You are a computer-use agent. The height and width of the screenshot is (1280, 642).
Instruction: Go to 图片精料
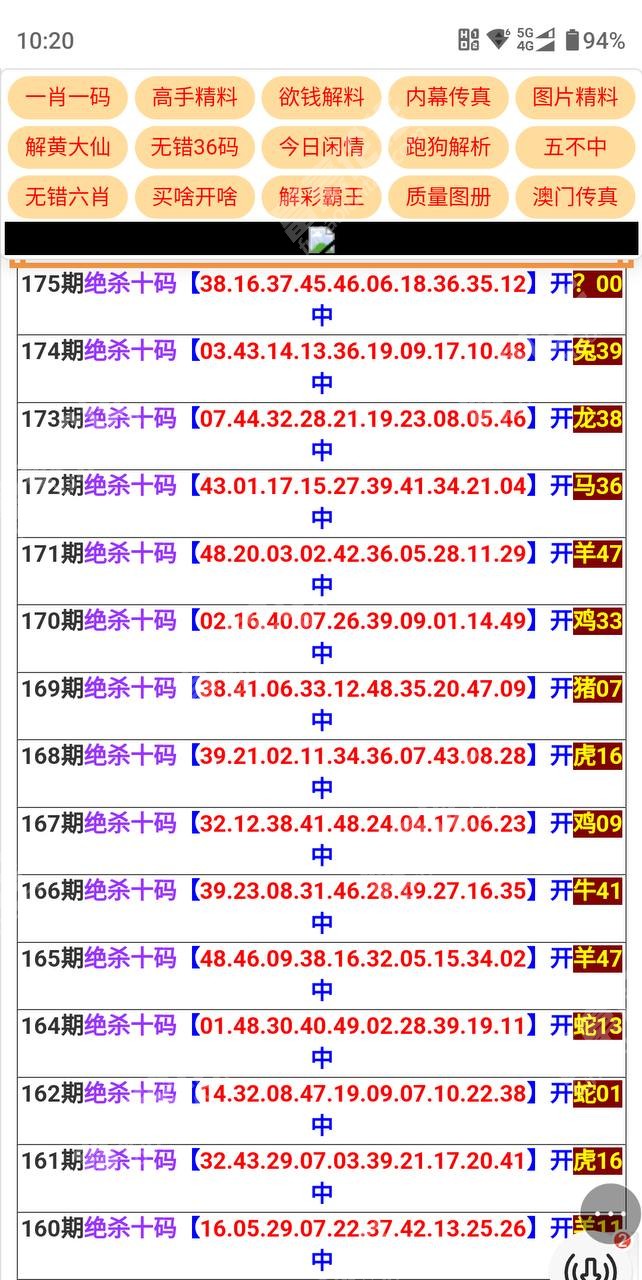pos(575,98)
